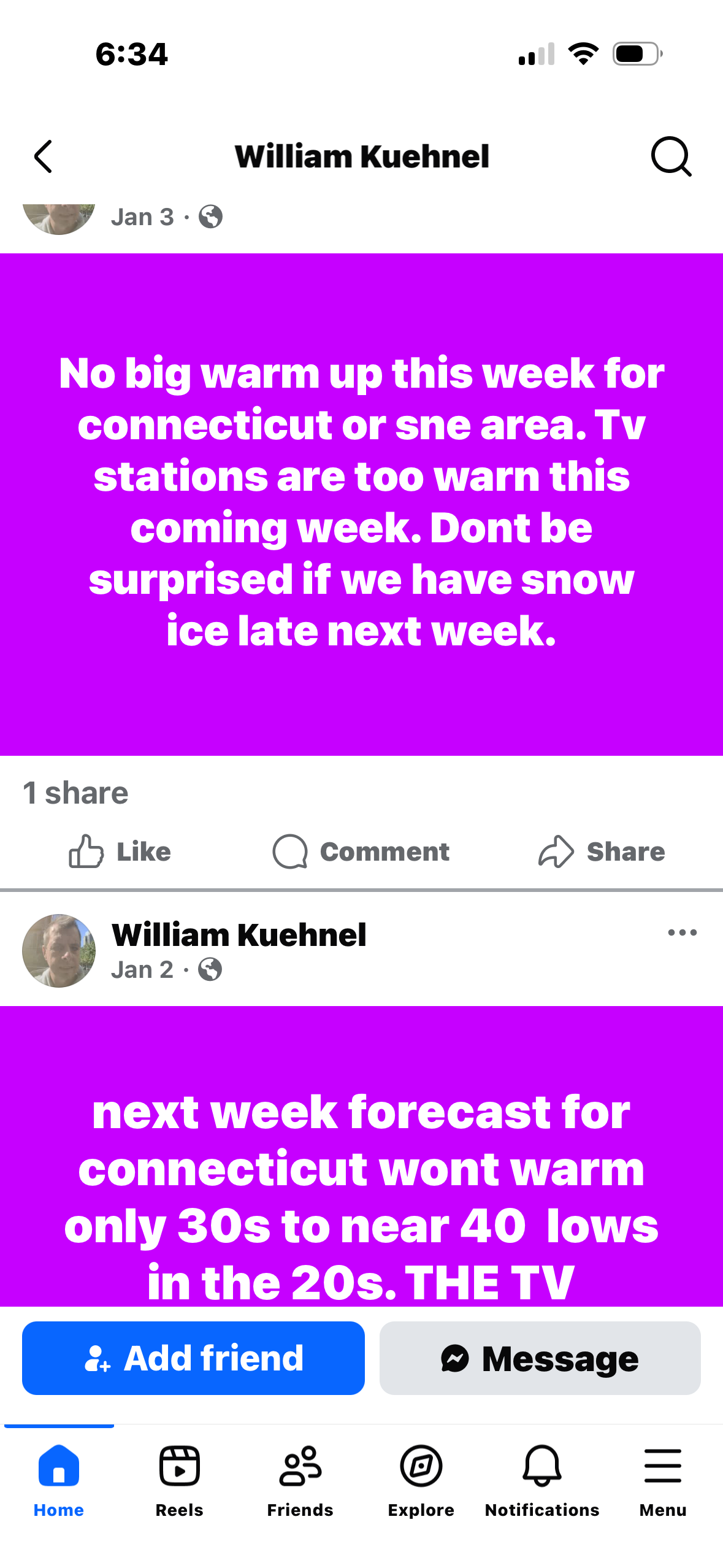Switch to the Home tab

click(x=59, y=1478)
